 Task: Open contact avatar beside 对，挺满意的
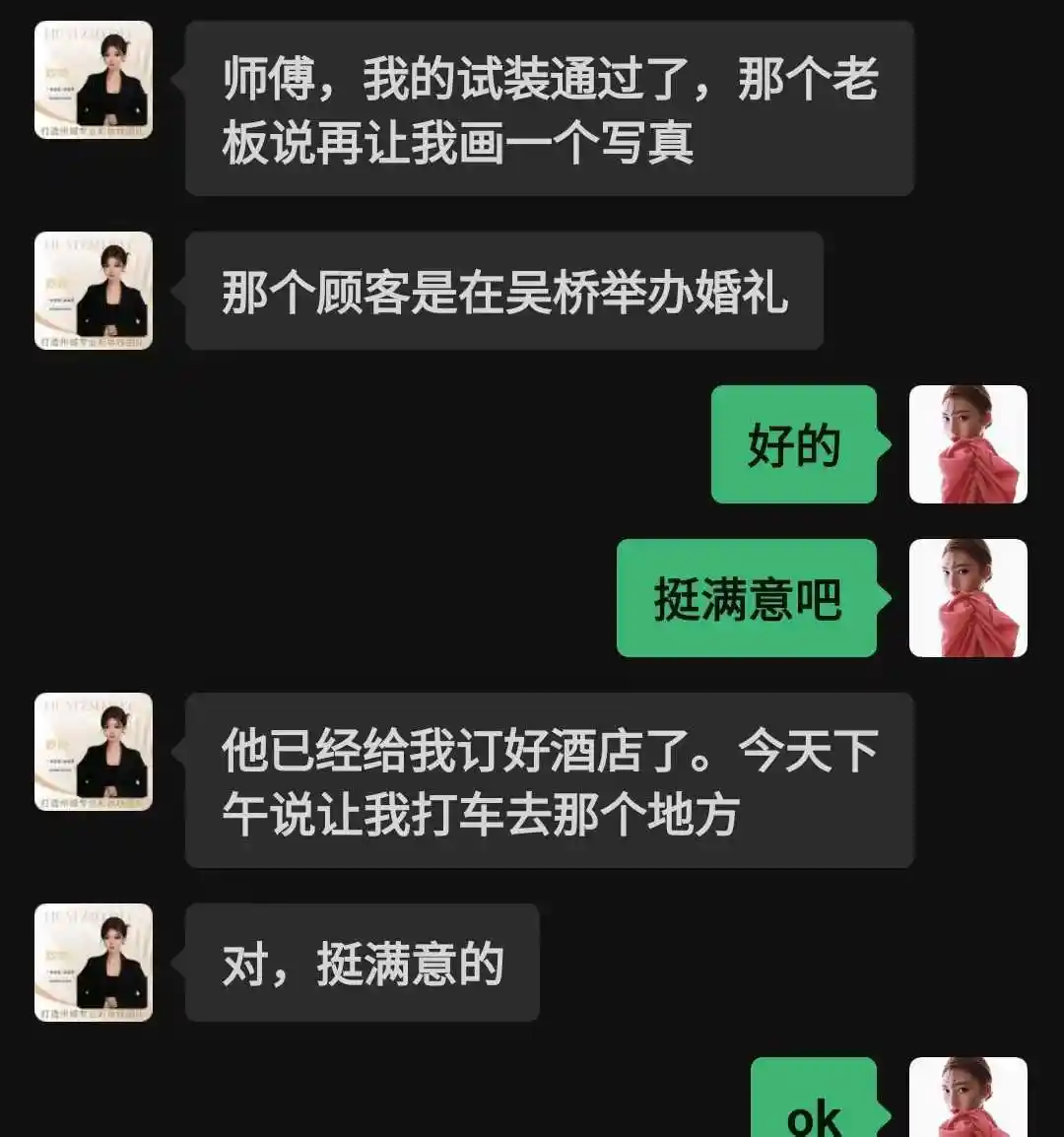click(x=94, y=963)
